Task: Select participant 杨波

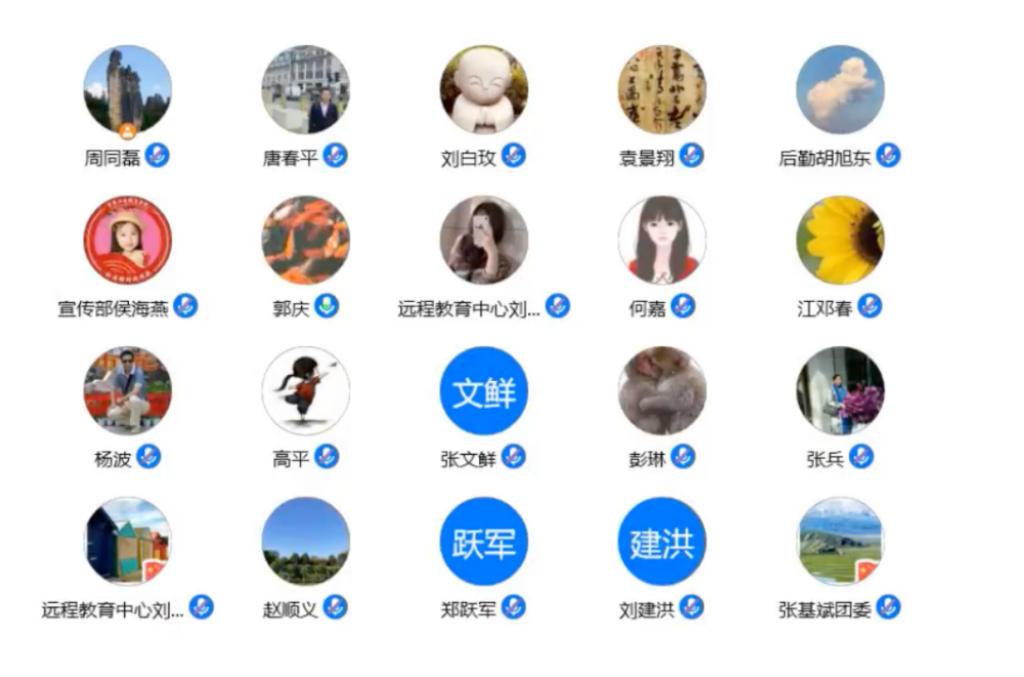Action: [x=127, y=391]
